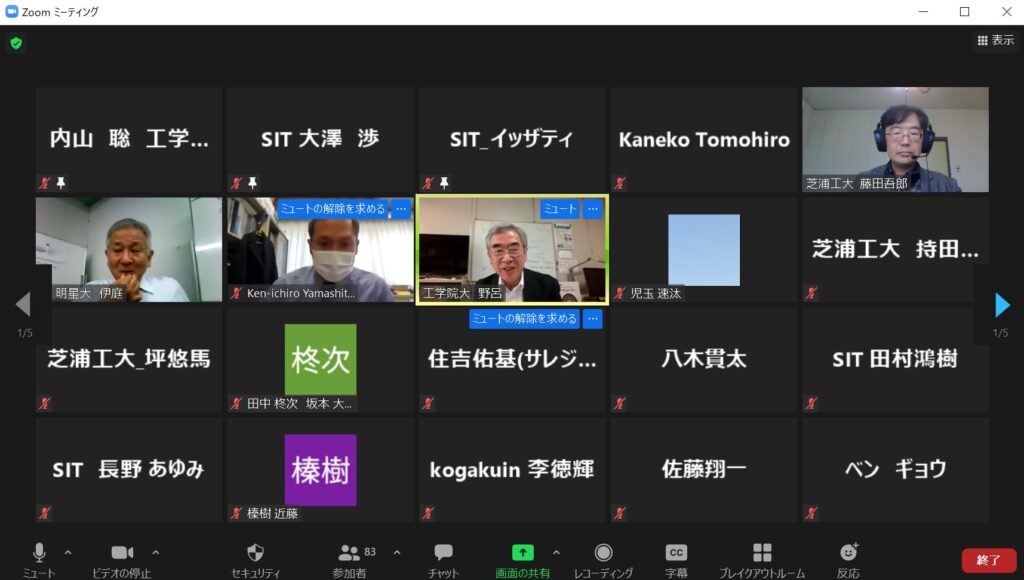Viewport: 1024px width, 580px height.
Task: Go to the next participant page
Action: point(1001,305)
